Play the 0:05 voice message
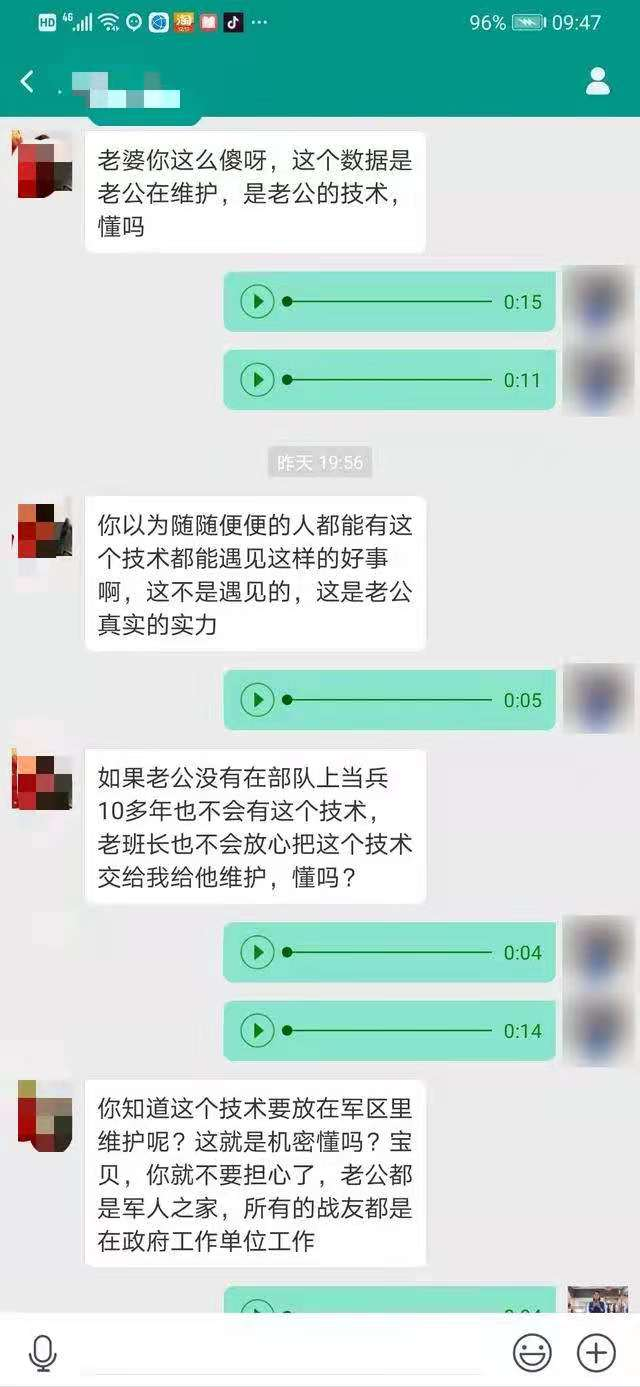Viewport: 640px width, 1387px height. [x=258, y=700]
